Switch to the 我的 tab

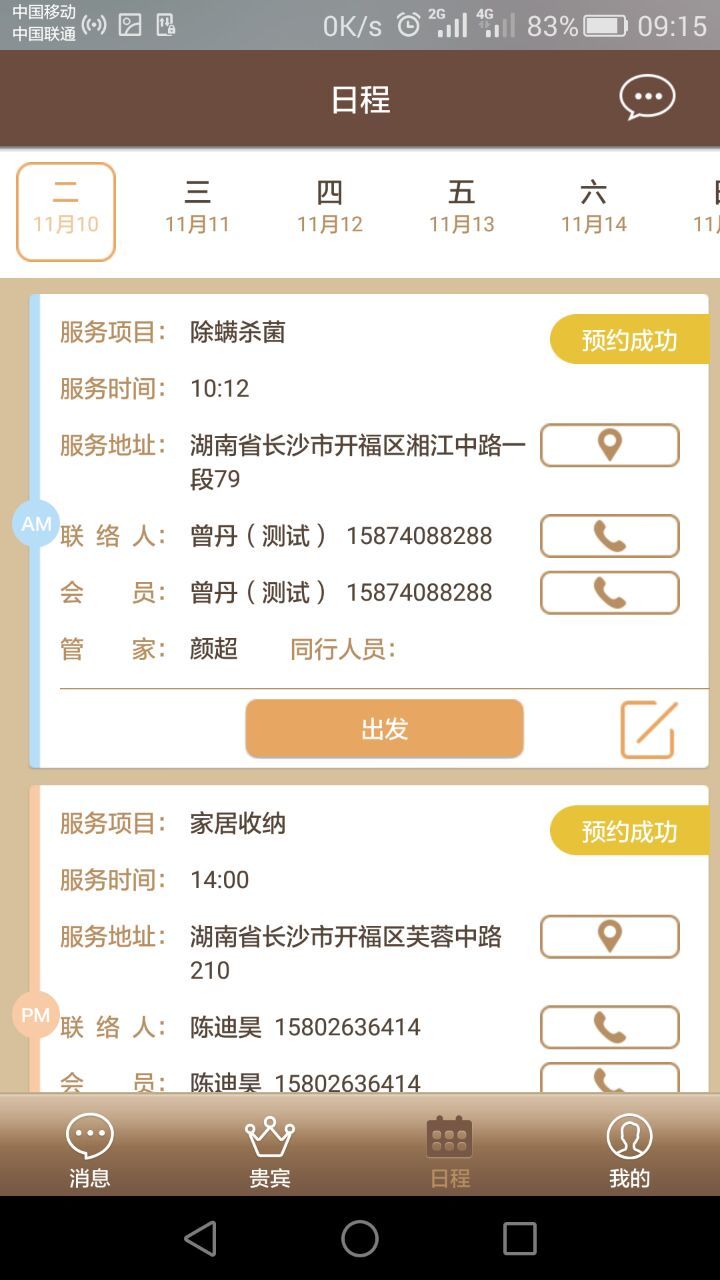[629, 1150]
